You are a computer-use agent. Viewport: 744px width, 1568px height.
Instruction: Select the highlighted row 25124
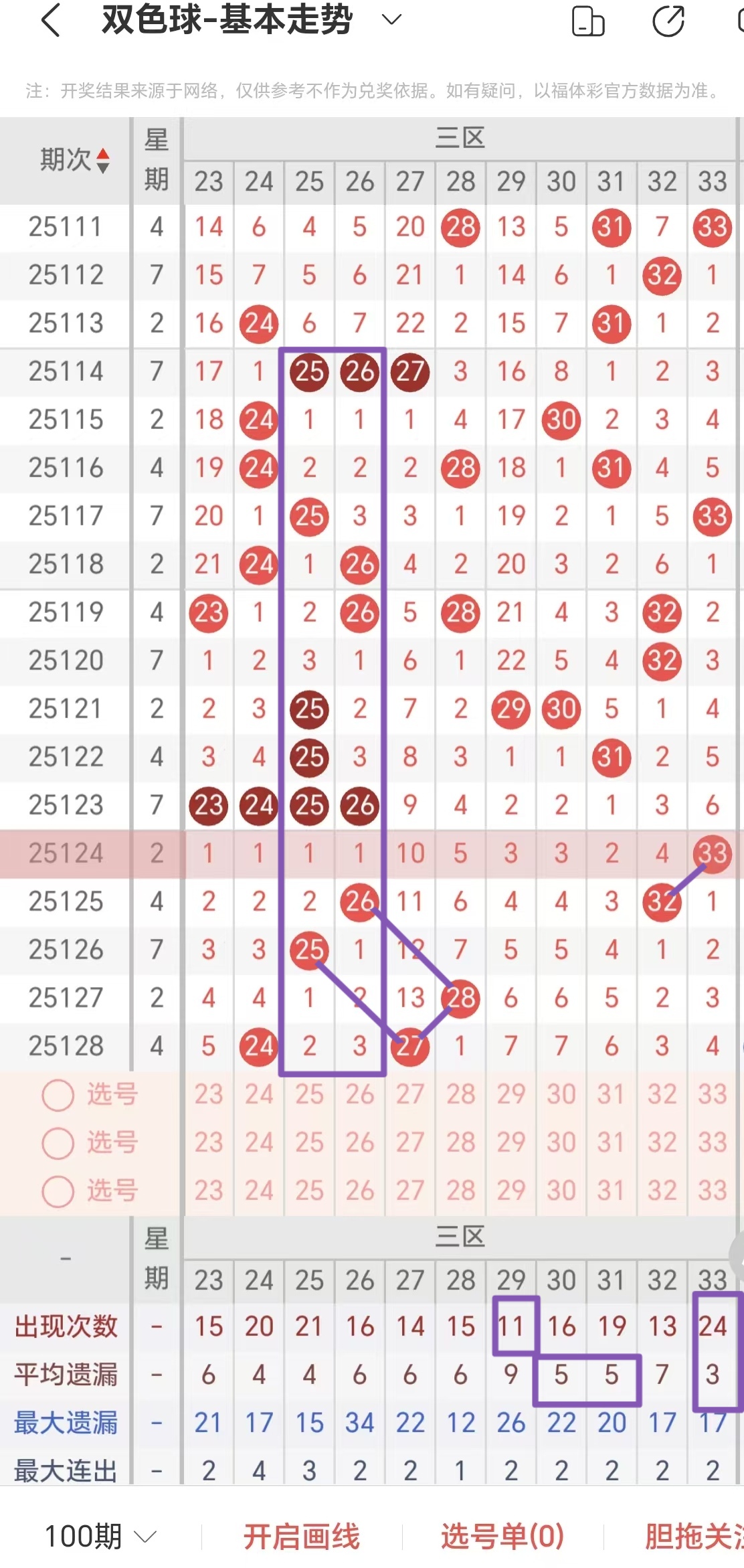[64, 853]
